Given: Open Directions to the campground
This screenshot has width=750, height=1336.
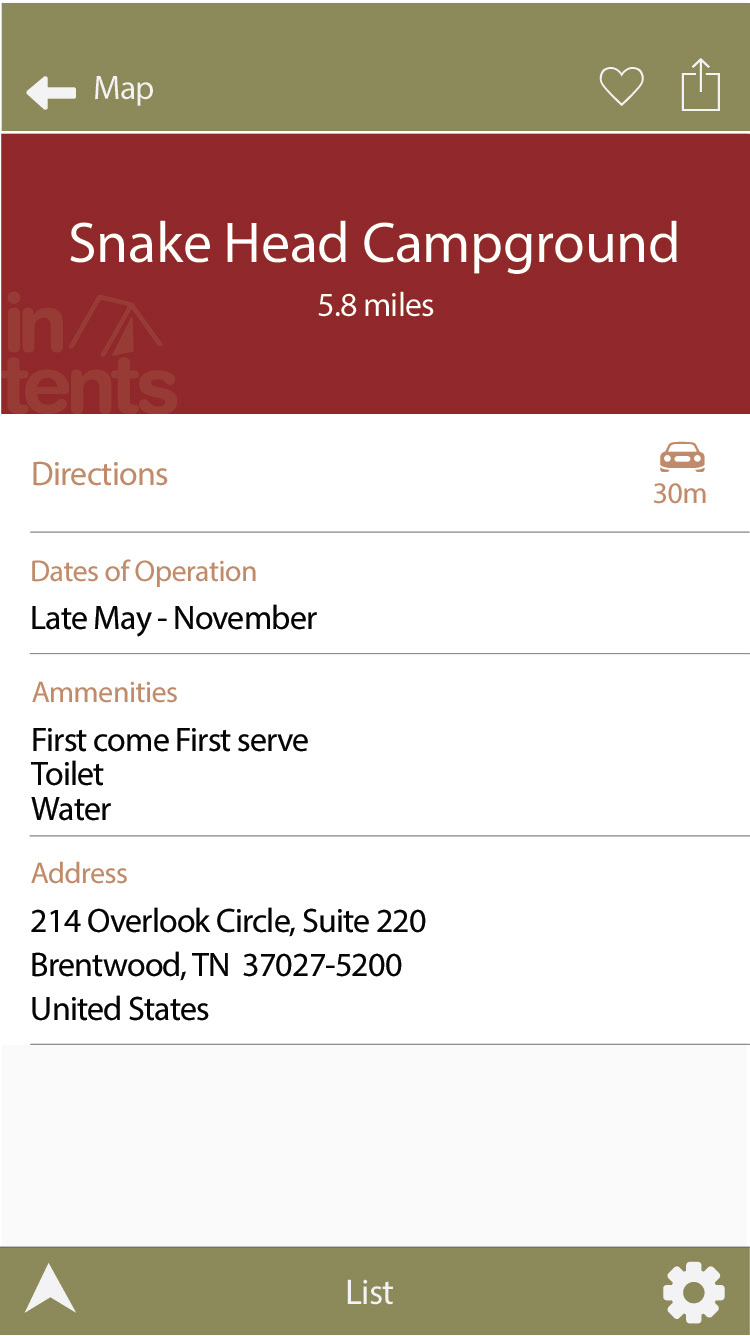Looking at the screenshot, I should pyautogui.click(x=375, y=474).
